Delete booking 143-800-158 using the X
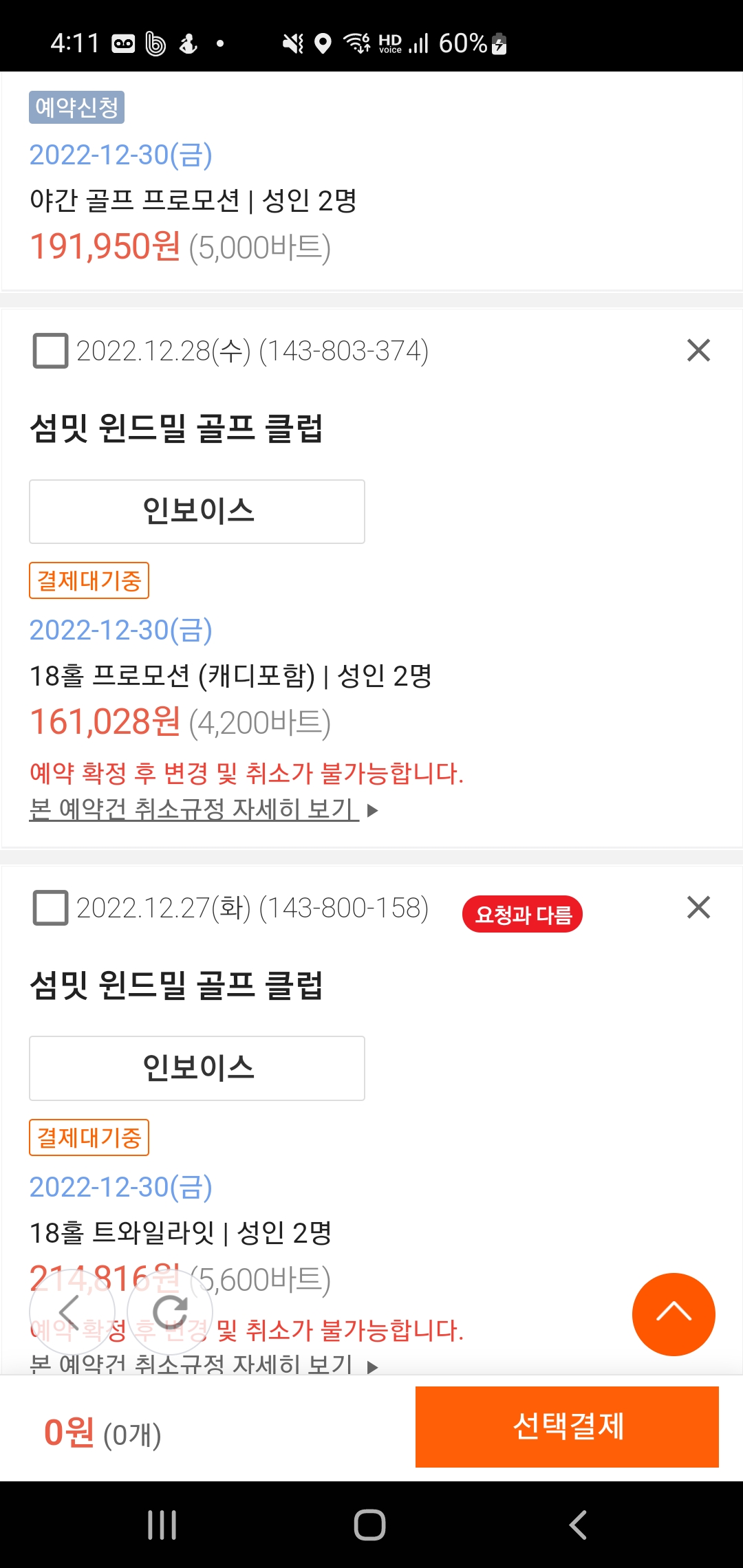This screenshot has height=1568, width=743. pos(698,907)
